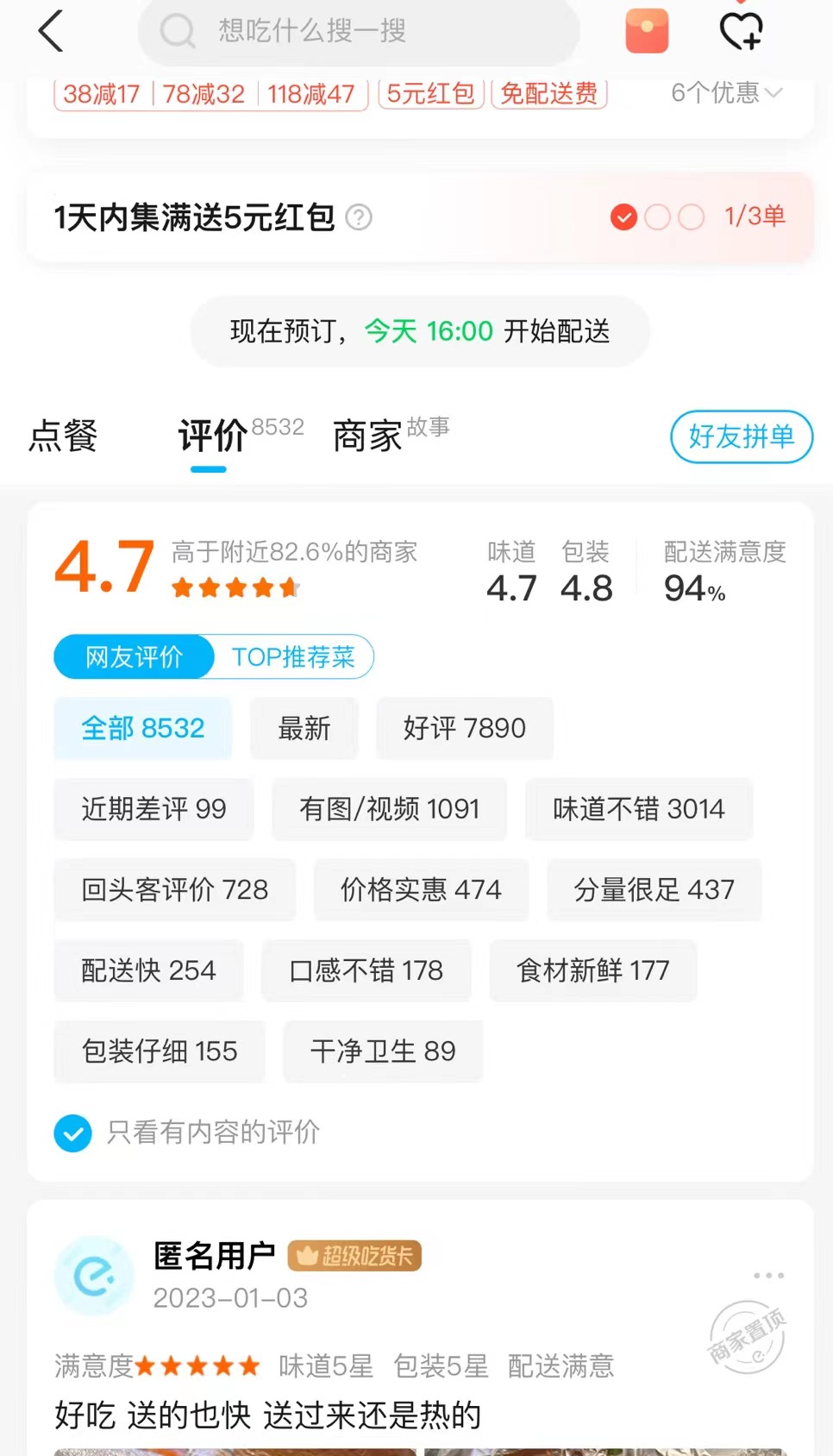Image resolution: width=833 pixels, height=1456 pixels.
Task: Select the 配送快 254 chip
Action: coord(148,970)
